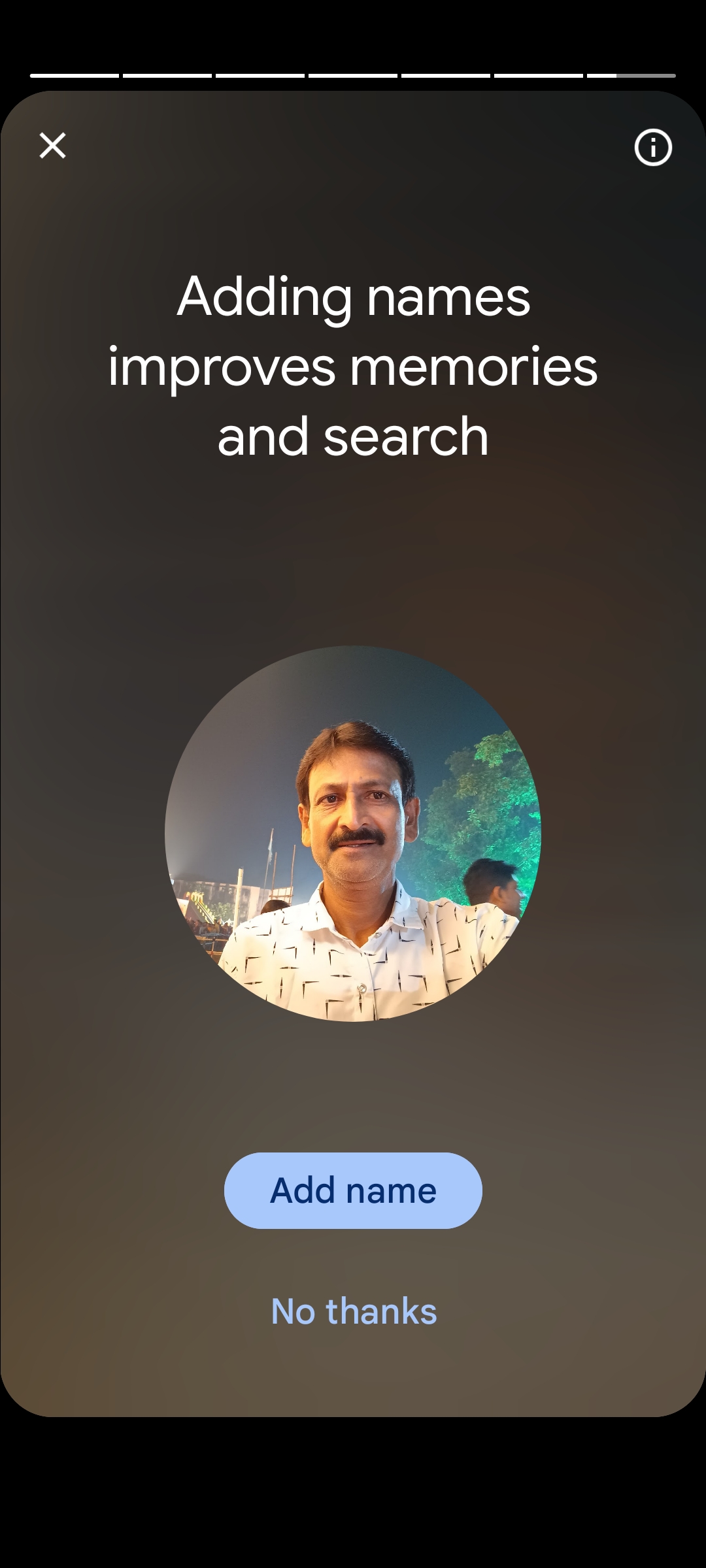The width and height of the screenshot is (706, 1568).
Task: Close the memories story
Action: pos(52,145)
